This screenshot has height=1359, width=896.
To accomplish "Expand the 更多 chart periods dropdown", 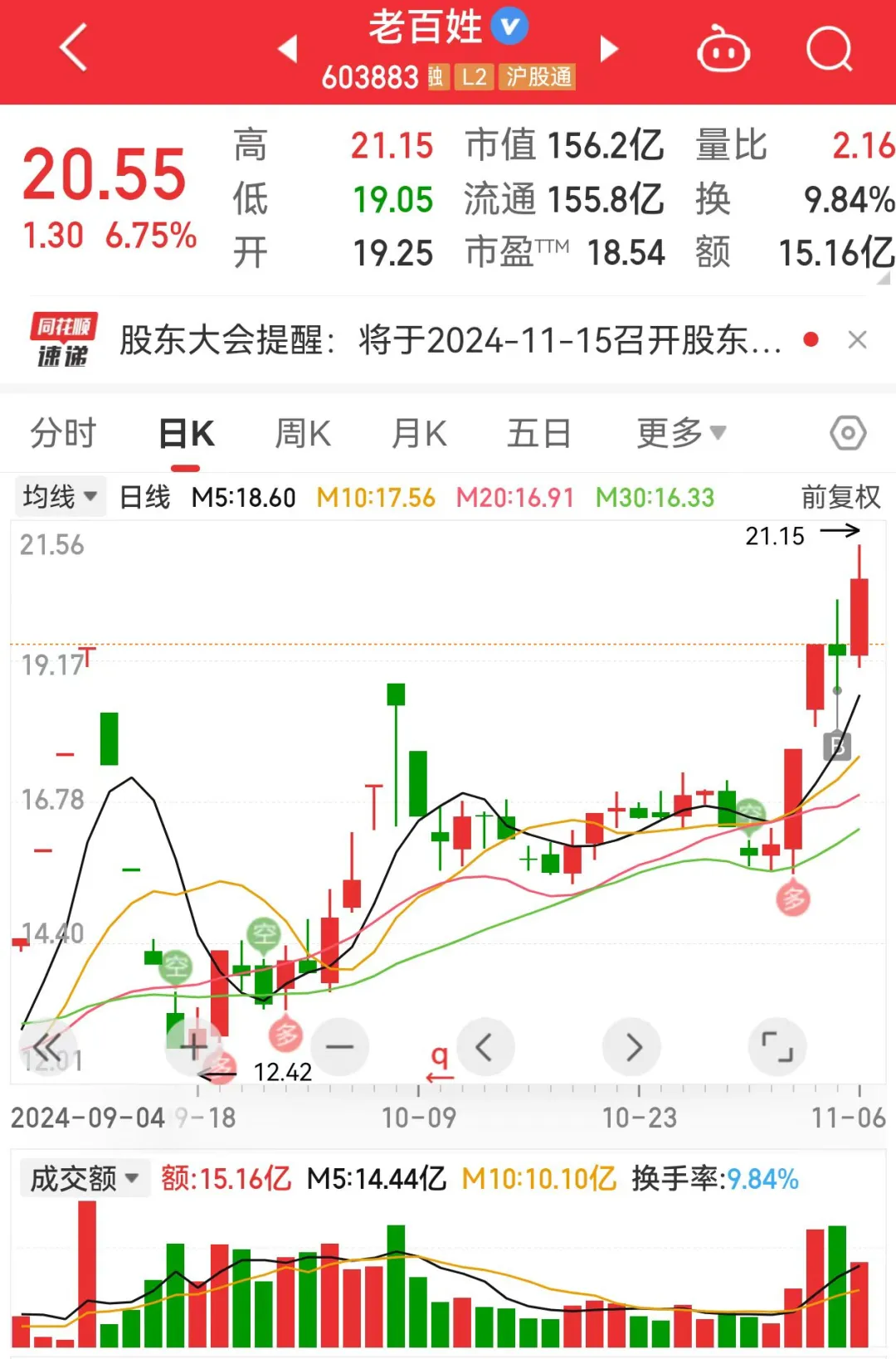I will 680,433.
